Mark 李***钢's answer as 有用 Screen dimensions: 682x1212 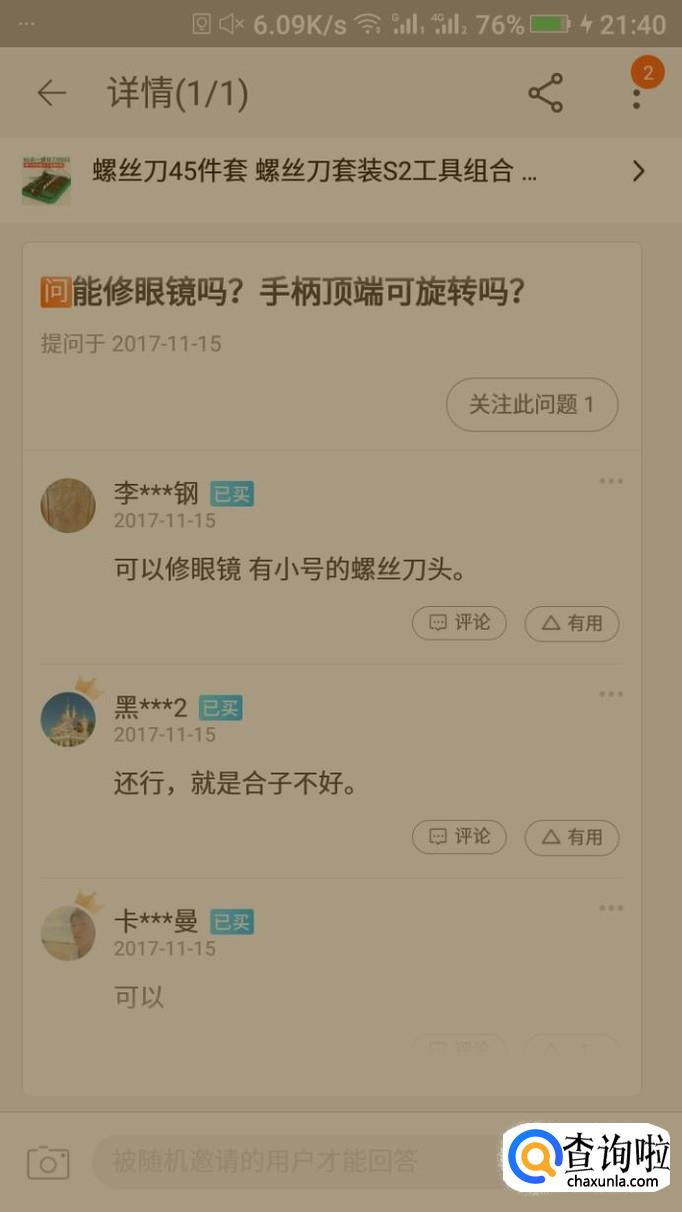[x=572, y=623]
